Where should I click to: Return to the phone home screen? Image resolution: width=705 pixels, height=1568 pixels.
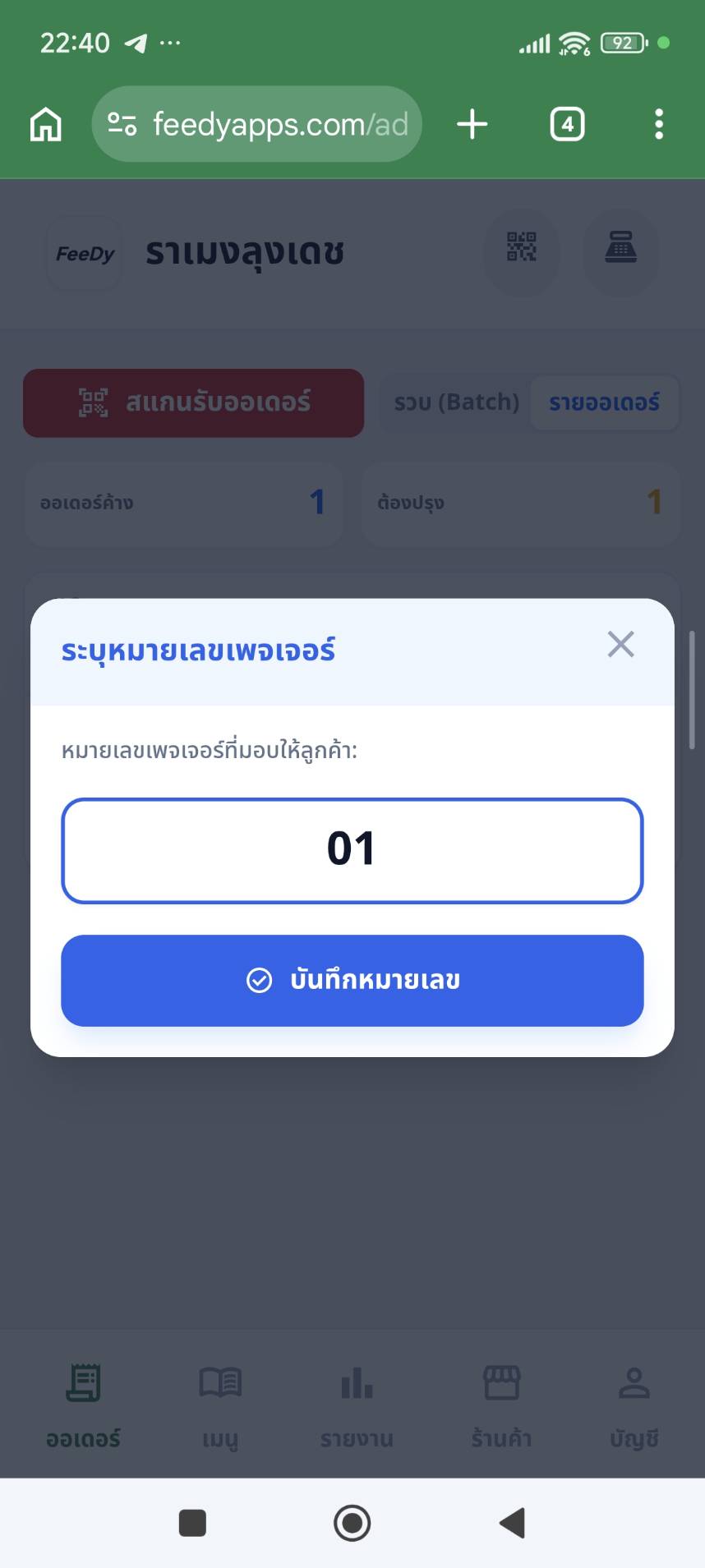[352, 1523]
